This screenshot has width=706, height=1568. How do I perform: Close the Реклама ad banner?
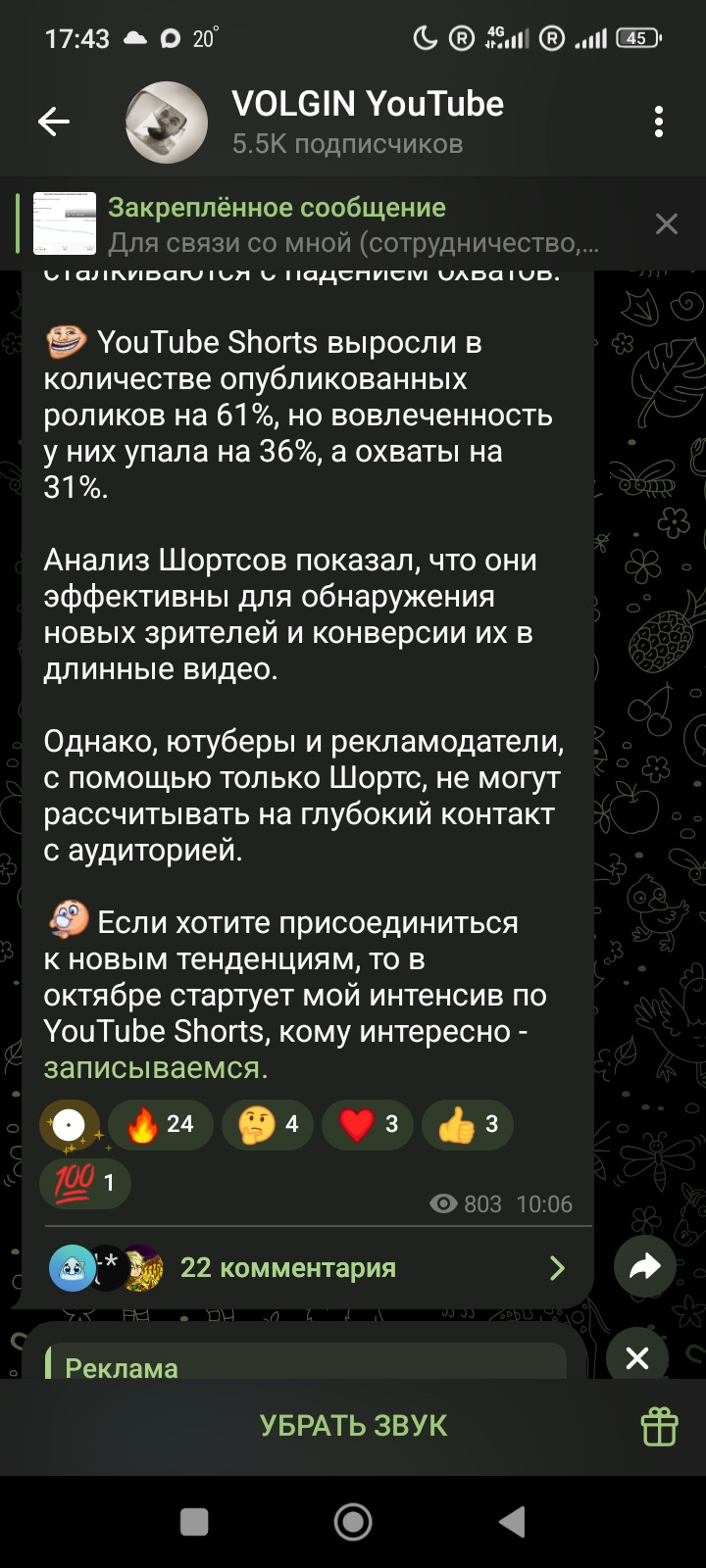[x=637, y=1358]
